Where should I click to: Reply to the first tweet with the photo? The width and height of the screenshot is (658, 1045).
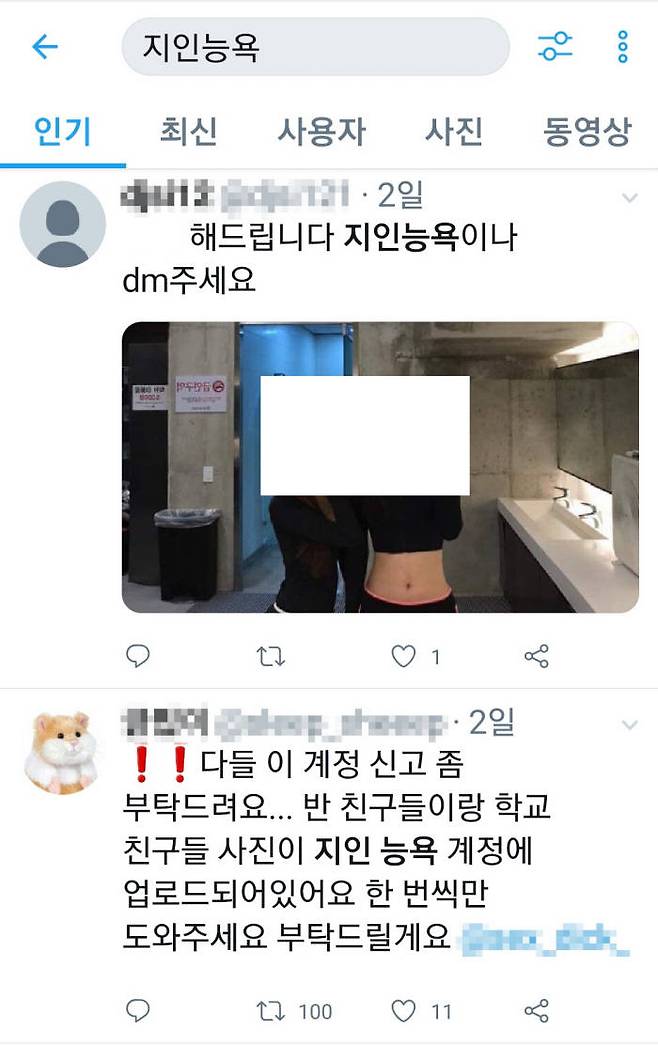138,656
